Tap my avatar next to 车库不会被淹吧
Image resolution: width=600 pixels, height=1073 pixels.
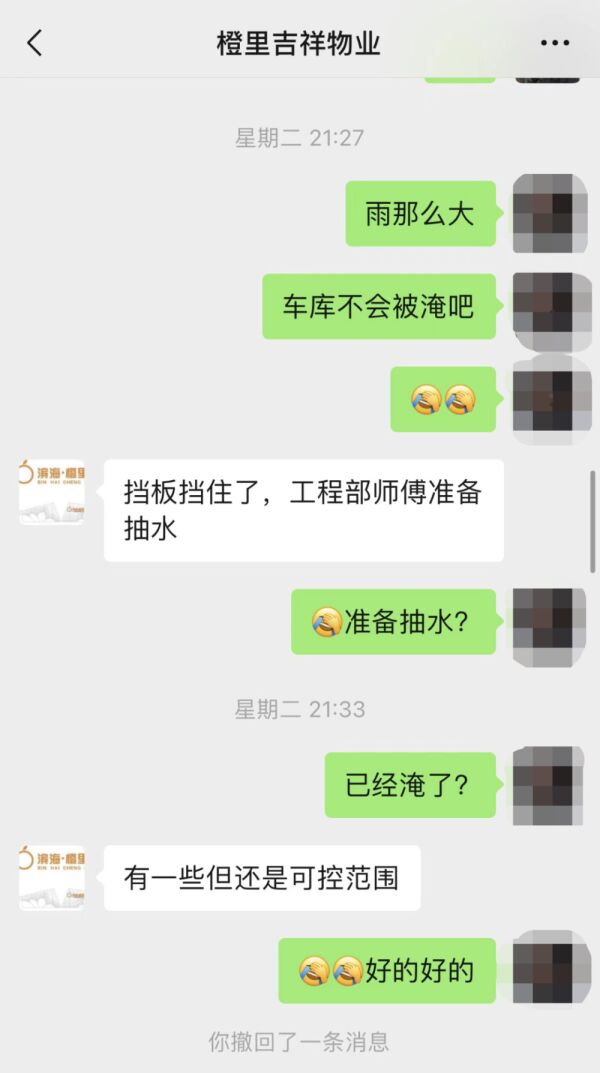549,306
